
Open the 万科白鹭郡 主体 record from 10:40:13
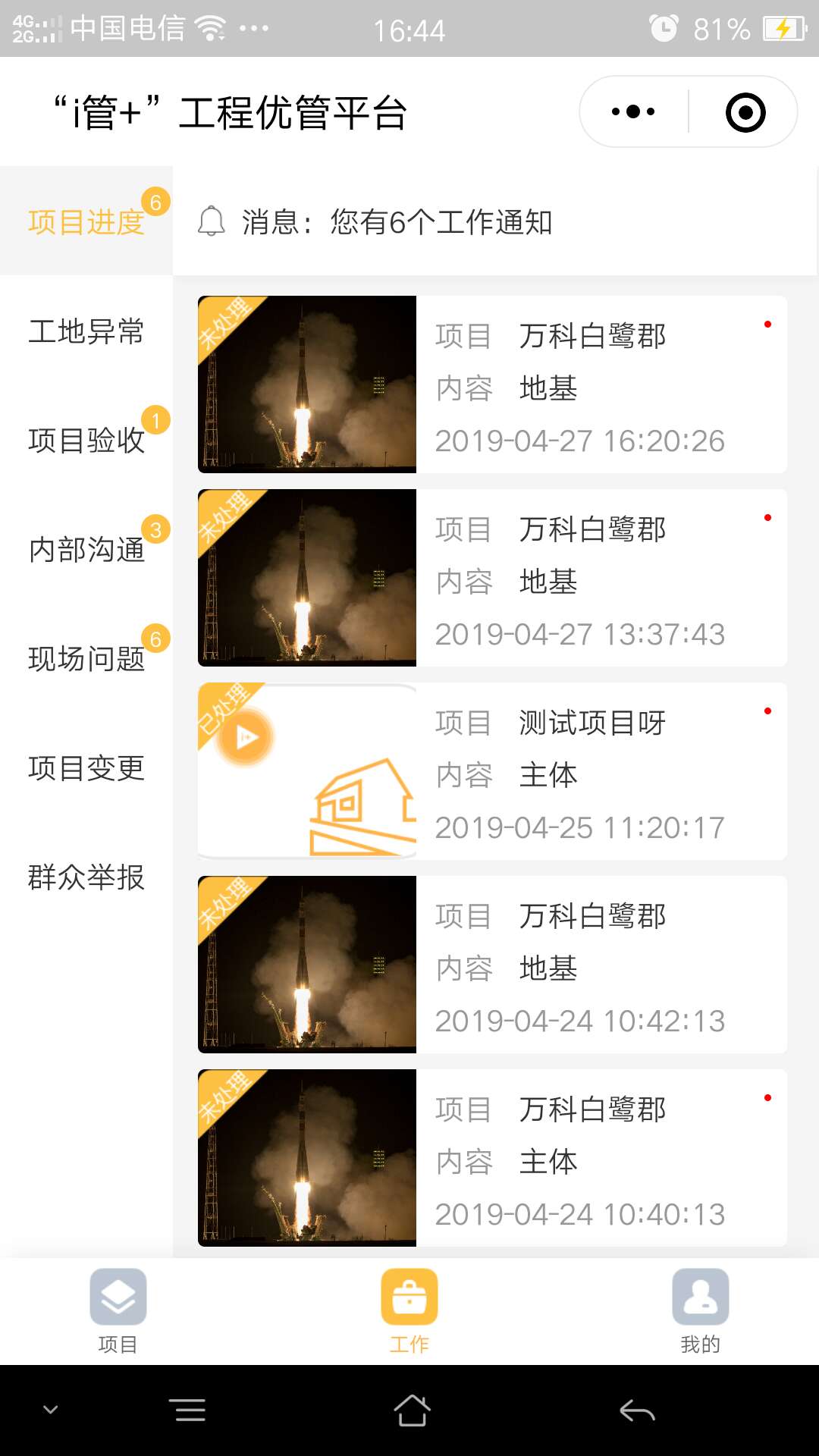(491, 1158)
